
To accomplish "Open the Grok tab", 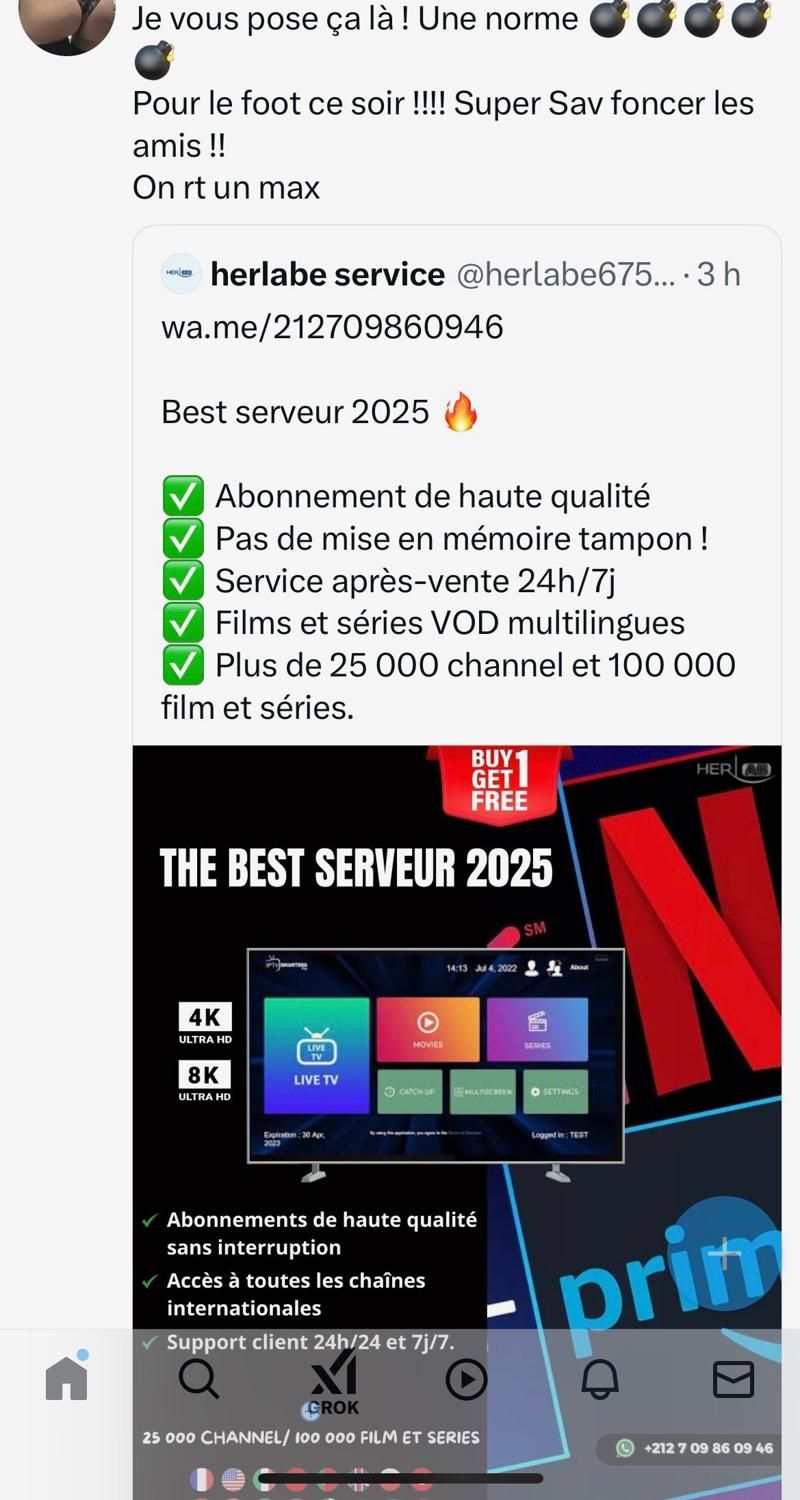I will tap(333, 1383).
